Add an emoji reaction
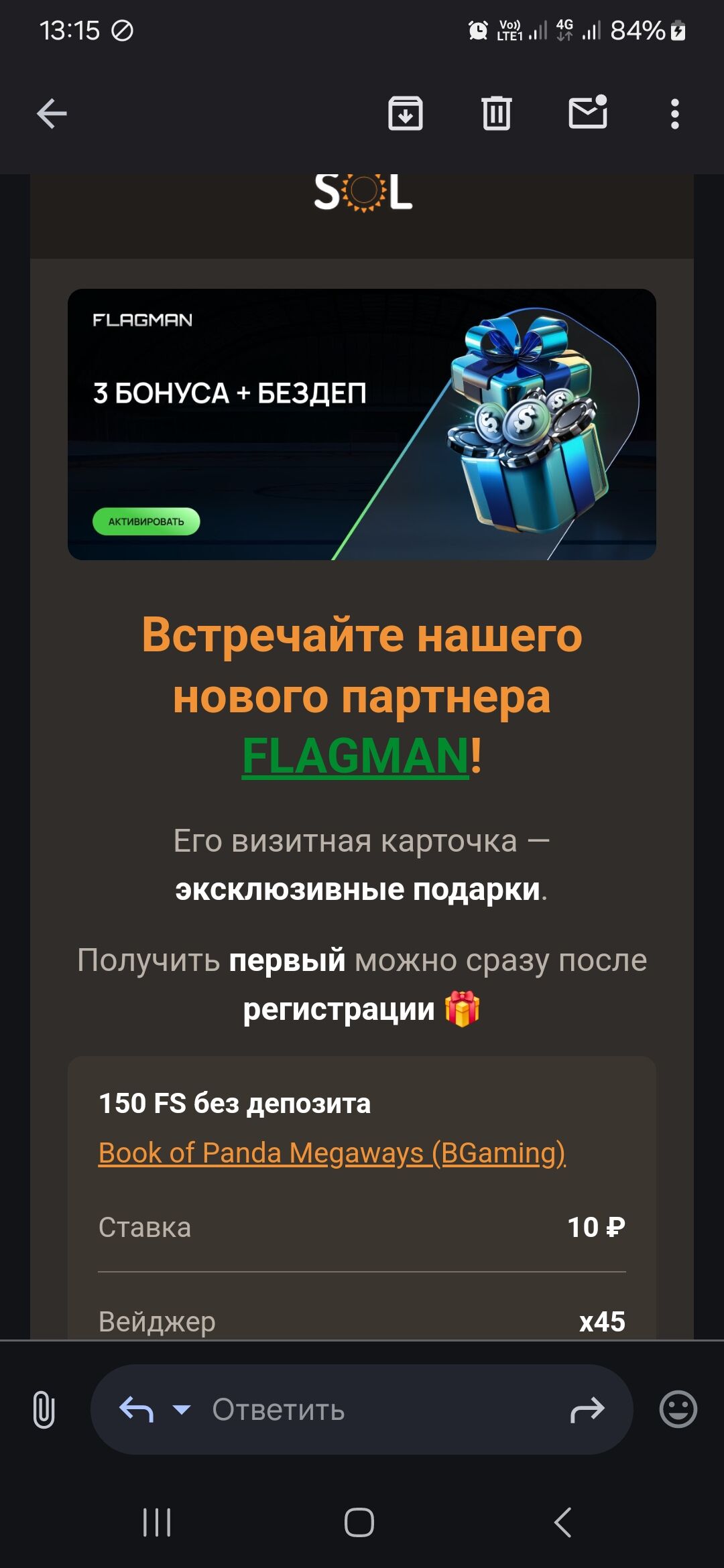This screenshot has height=1568, width=724. click(678, 1409)
